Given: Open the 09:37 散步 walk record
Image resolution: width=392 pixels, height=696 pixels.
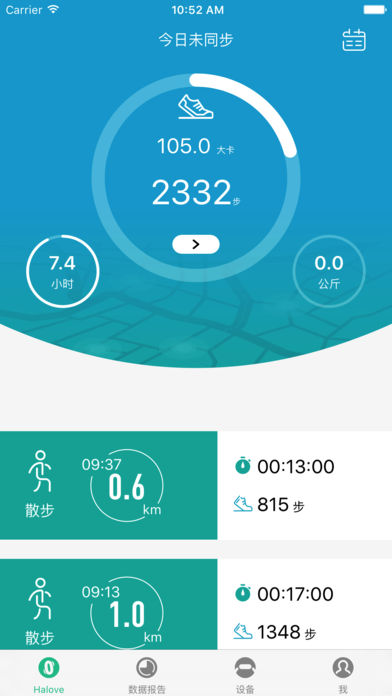Looking at the screenshot, I should pyautogui.click(x=196, y=486).
